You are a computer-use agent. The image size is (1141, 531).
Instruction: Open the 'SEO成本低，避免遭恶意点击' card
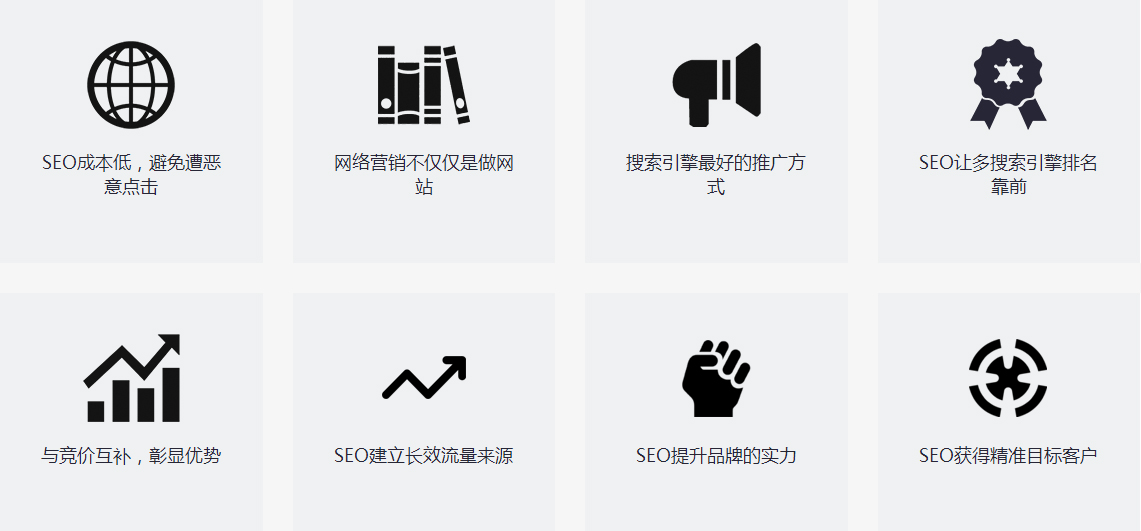coord(131,130)
